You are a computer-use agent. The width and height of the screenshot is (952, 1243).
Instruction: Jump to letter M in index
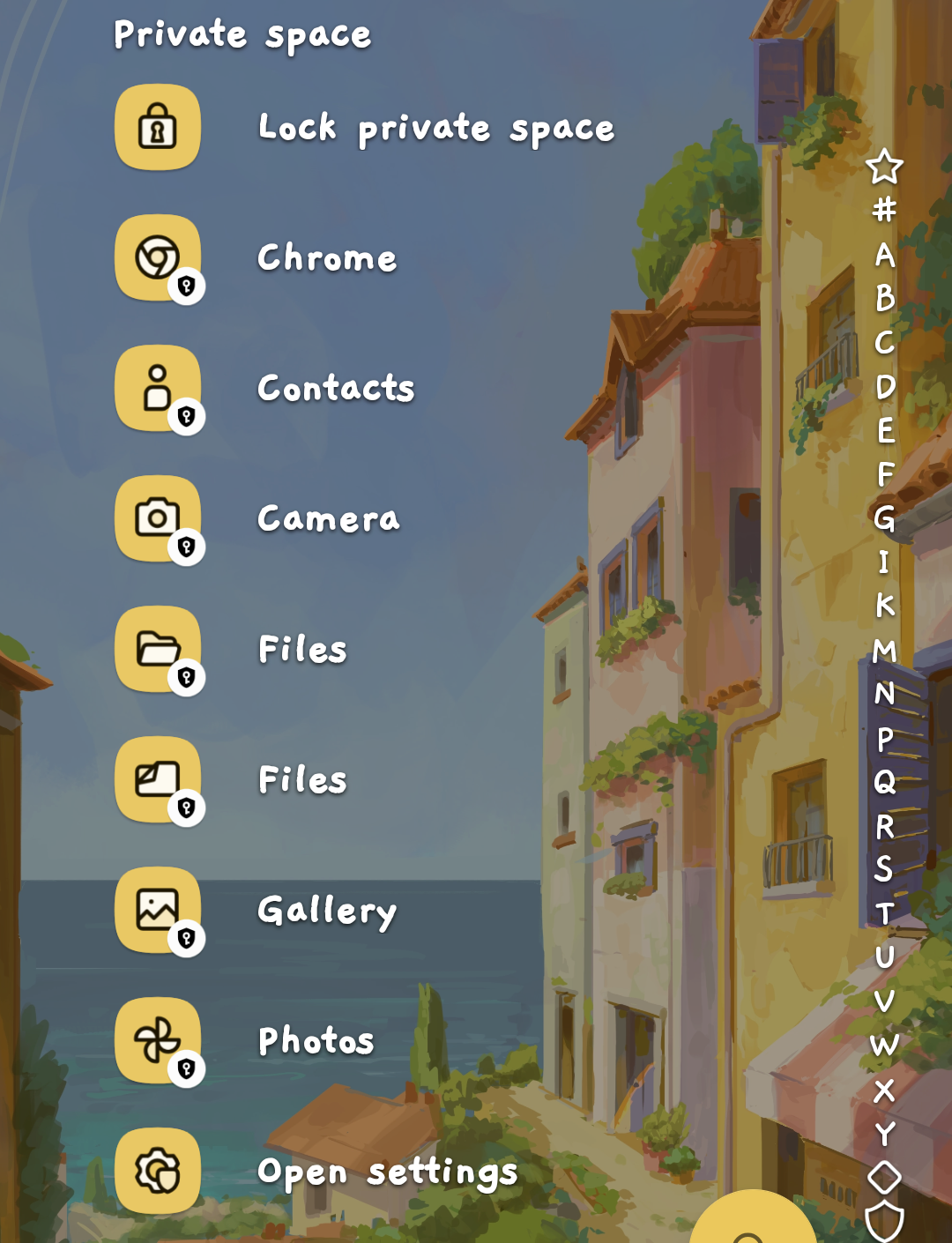(x=884, y=651)
